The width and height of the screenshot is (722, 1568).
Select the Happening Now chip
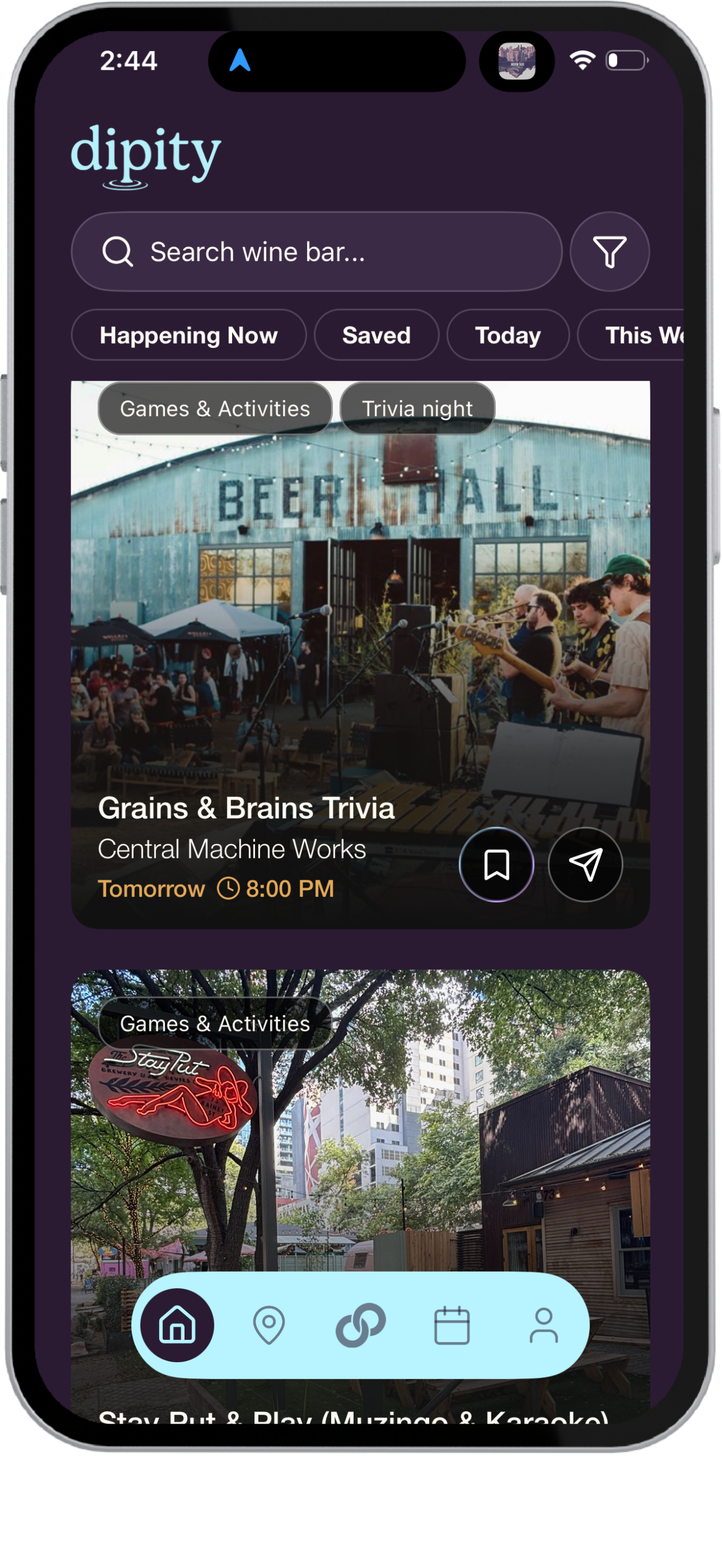[x=189, y=335]
